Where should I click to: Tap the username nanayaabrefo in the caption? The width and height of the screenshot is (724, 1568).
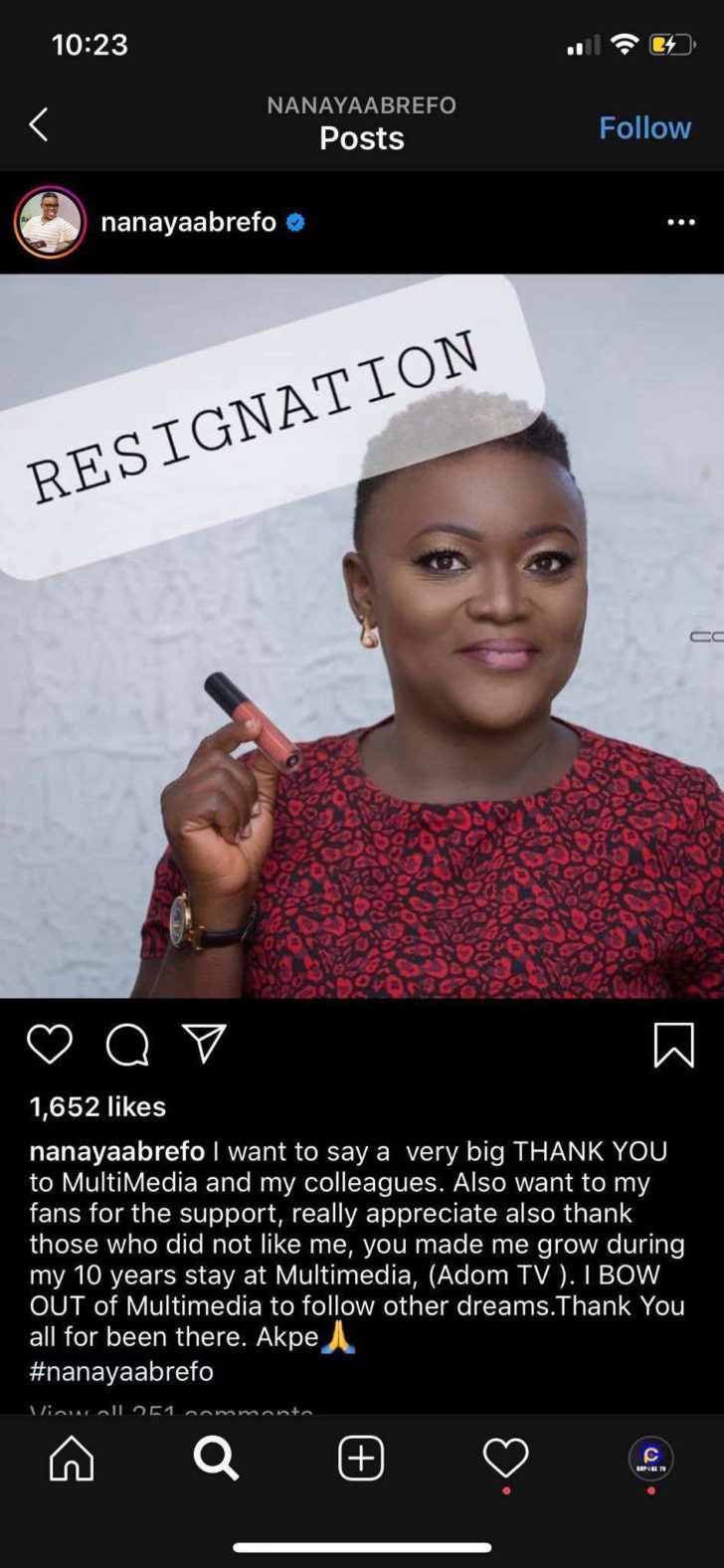[114, 1151]
